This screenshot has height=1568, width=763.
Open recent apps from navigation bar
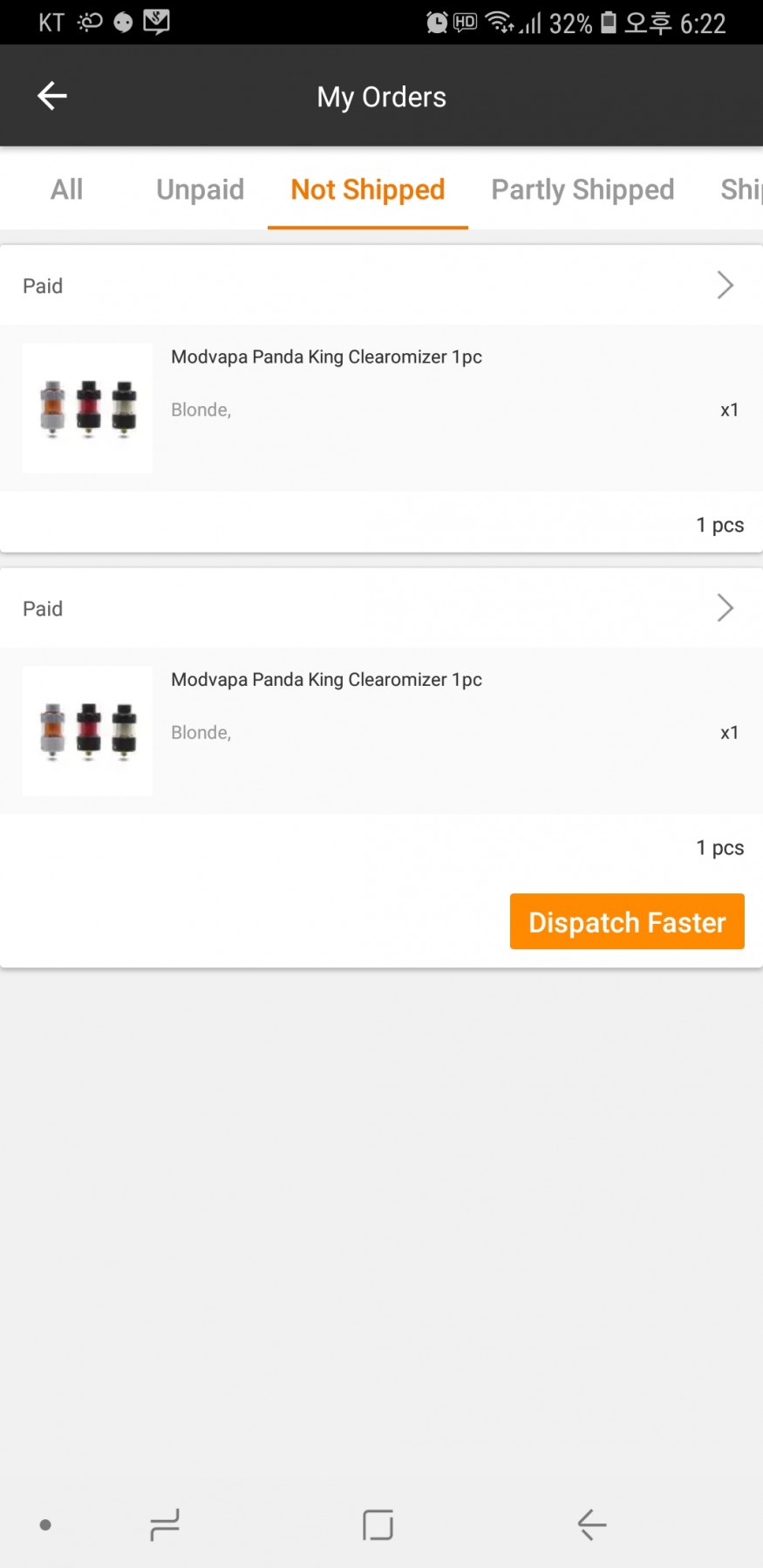(x=165, y=1524)
